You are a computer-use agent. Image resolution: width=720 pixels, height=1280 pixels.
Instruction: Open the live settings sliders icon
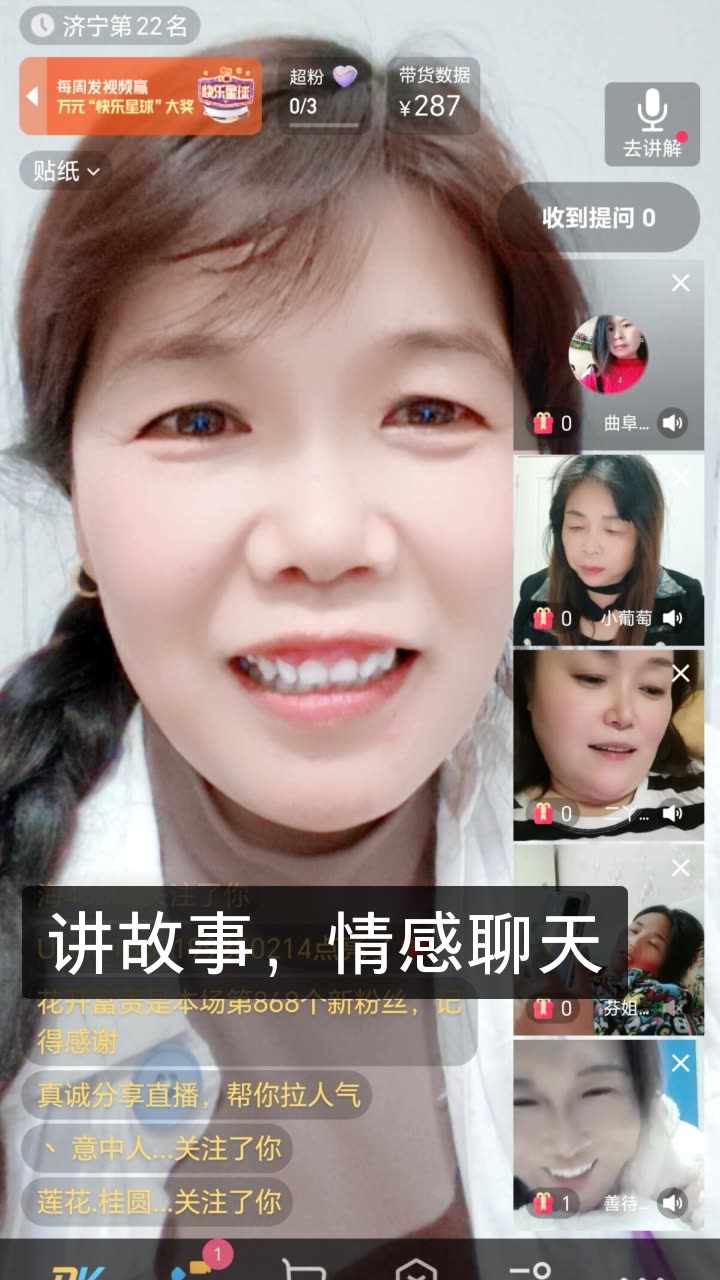coord(530,1266)
